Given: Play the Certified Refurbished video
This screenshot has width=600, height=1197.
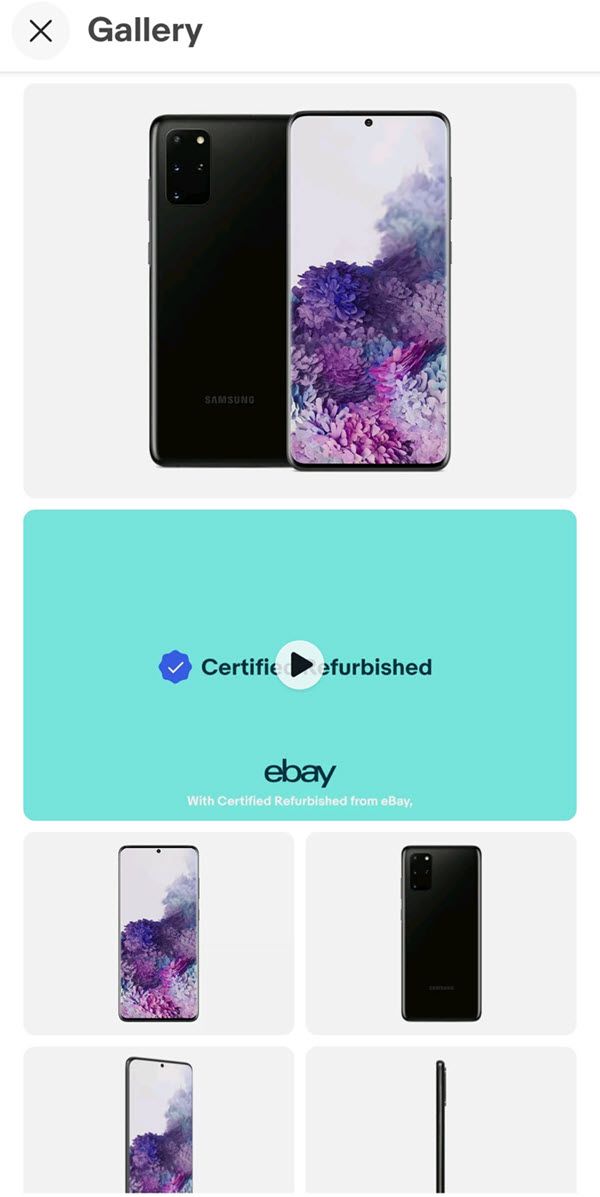Looking at the screenshot, I should (x=300, y=665).
